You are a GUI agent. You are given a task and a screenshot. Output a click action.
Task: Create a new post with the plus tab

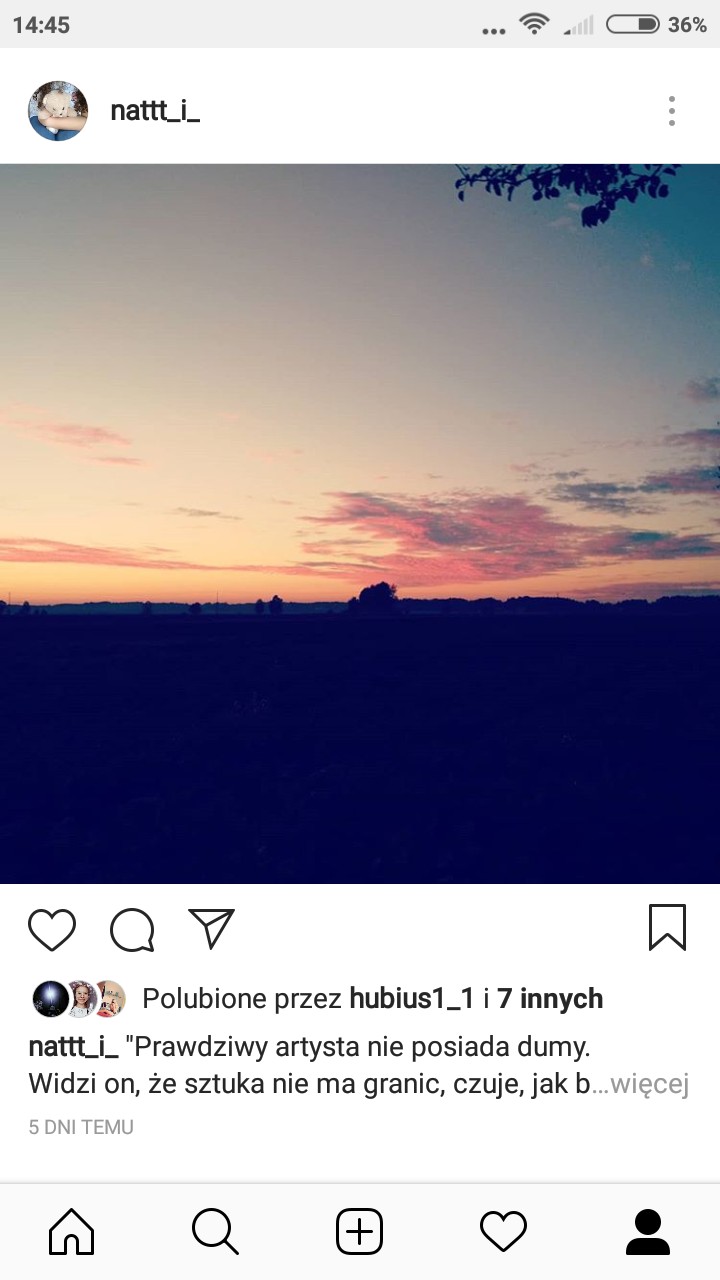(359, 1231)
